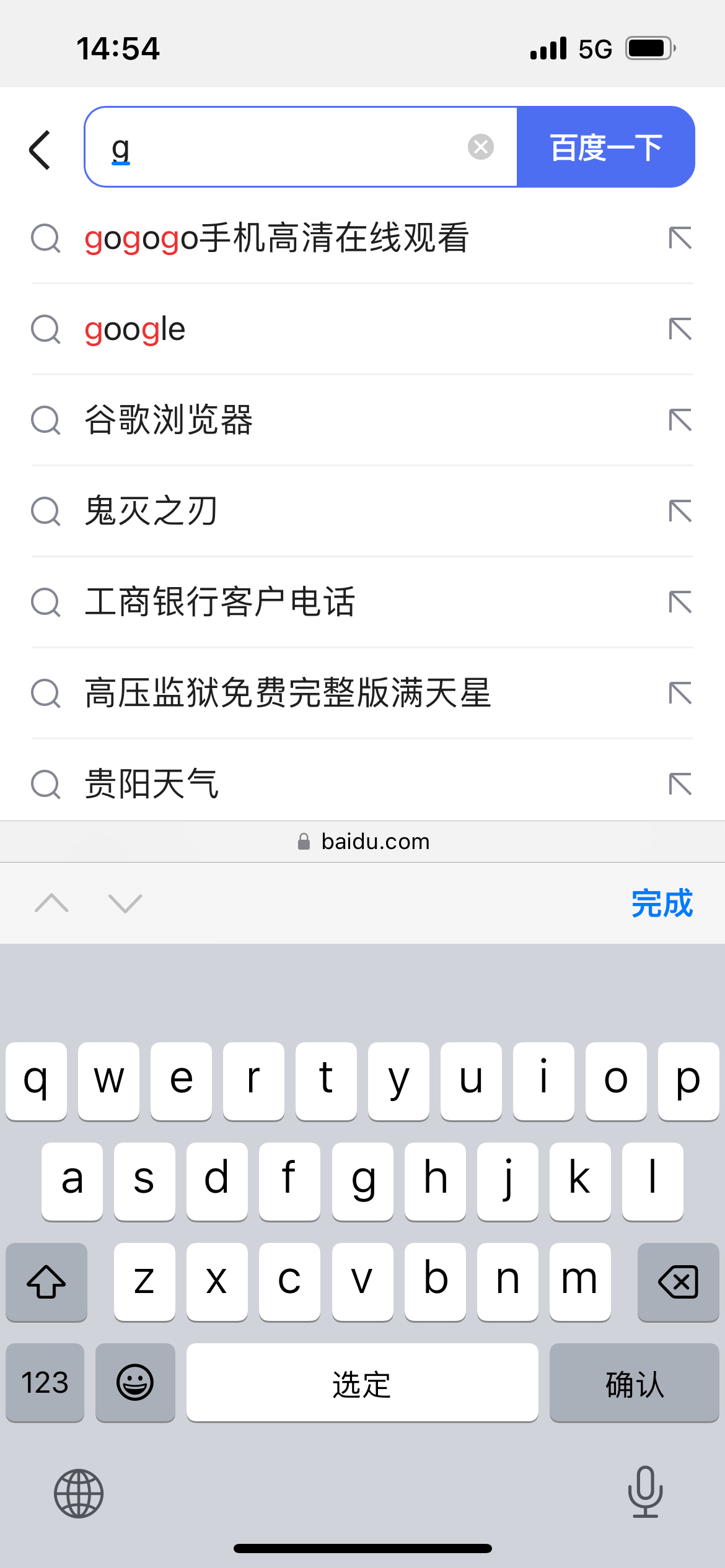The width and height of the screenshot is (725, 1568).
Task: Choose the google suggestion
Action: [135, 329]
